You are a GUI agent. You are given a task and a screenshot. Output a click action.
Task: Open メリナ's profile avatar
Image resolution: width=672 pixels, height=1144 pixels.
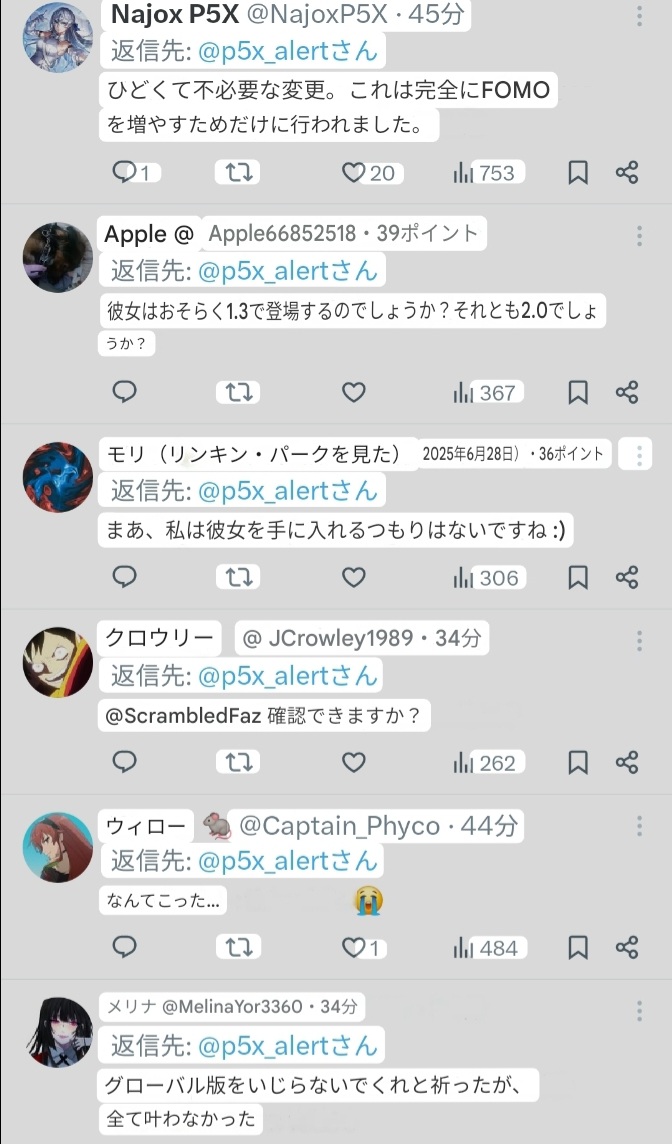click(x=58, y=1032)
